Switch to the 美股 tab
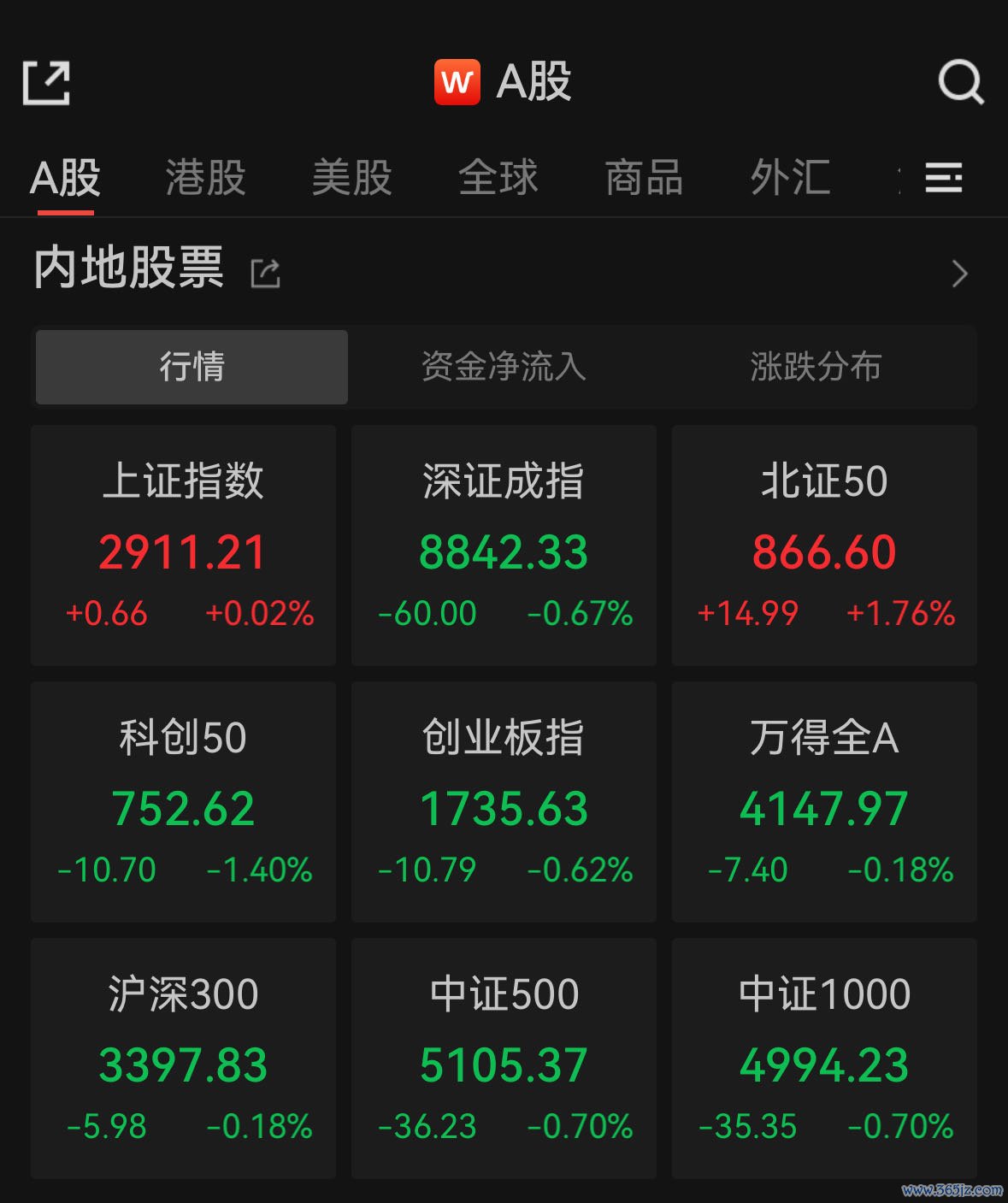Image resolution: width=1008 pixels, height=1203 pixels. (x=351, y=178)
